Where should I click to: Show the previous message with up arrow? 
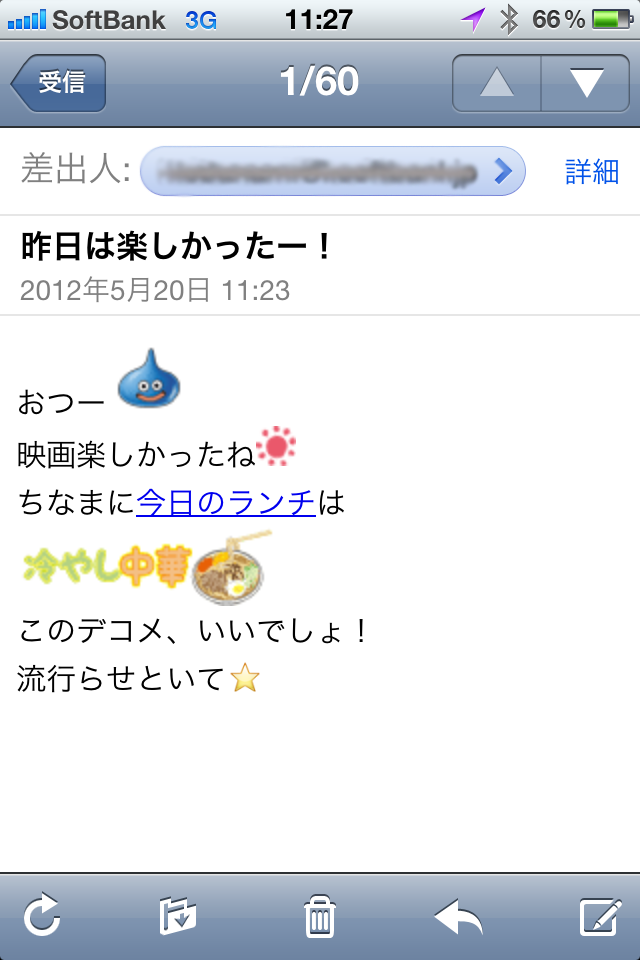497,83
